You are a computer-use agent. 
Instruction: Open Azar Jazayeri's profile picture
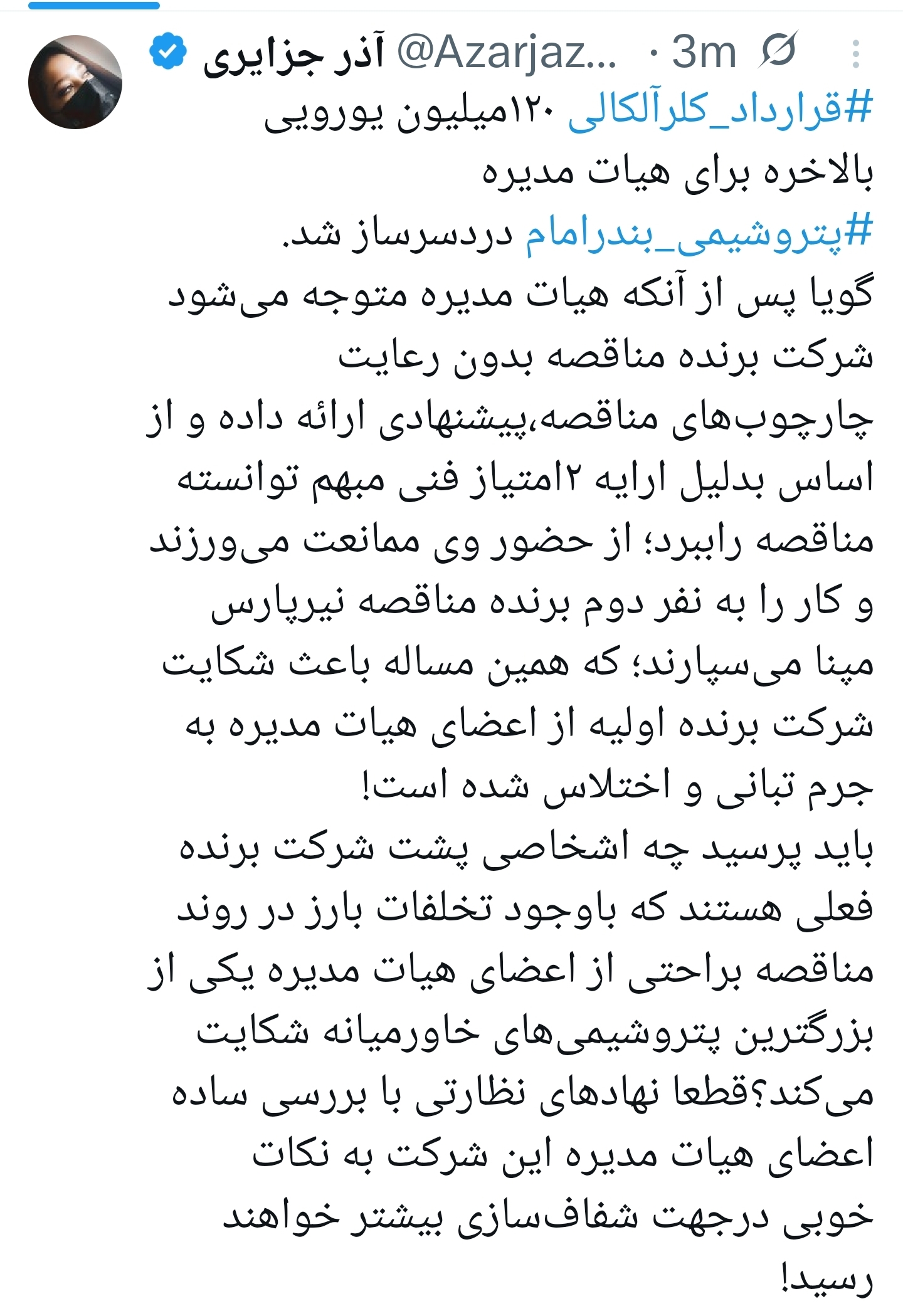75,82
